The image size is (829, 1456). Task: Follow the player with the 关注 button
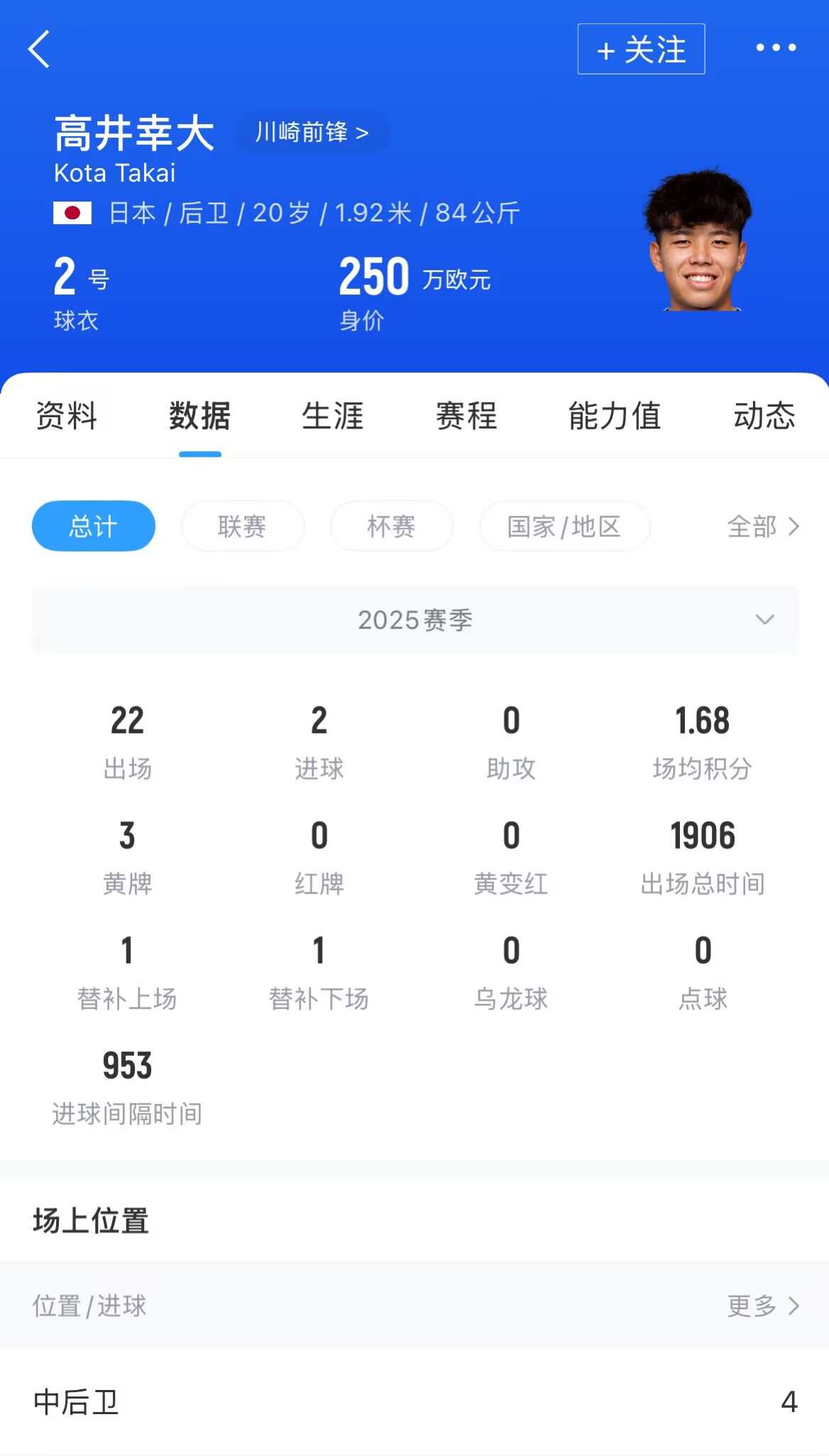[641, 49]
